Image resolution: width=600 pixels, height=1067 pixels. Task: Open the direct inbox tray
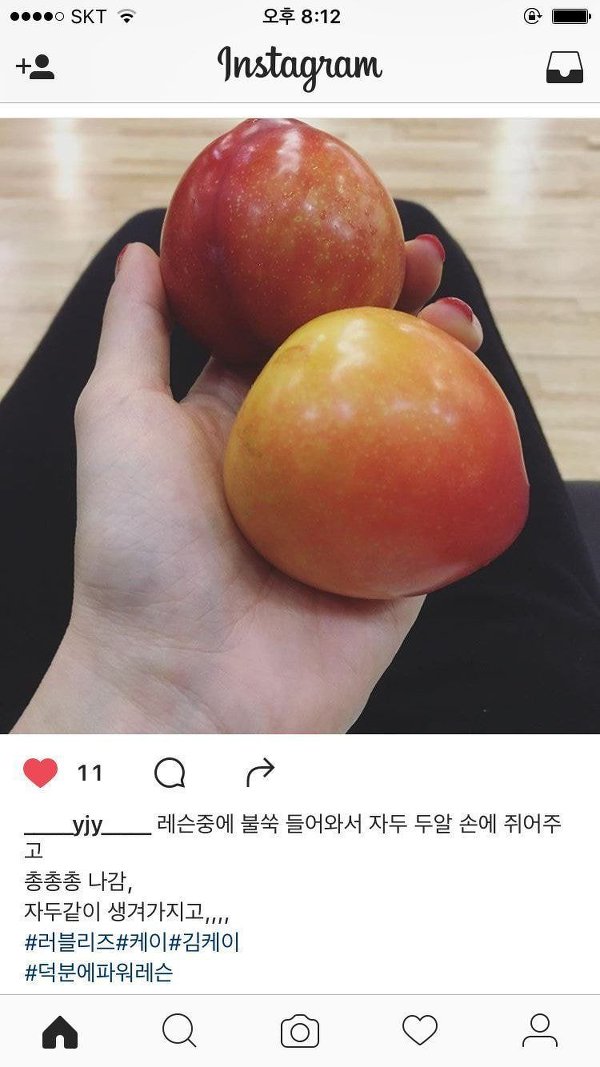[565, 67]
